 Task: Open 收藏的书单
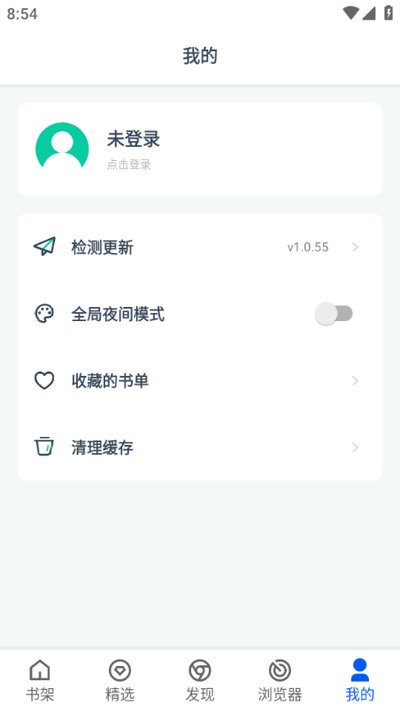[x=200, y=381]
